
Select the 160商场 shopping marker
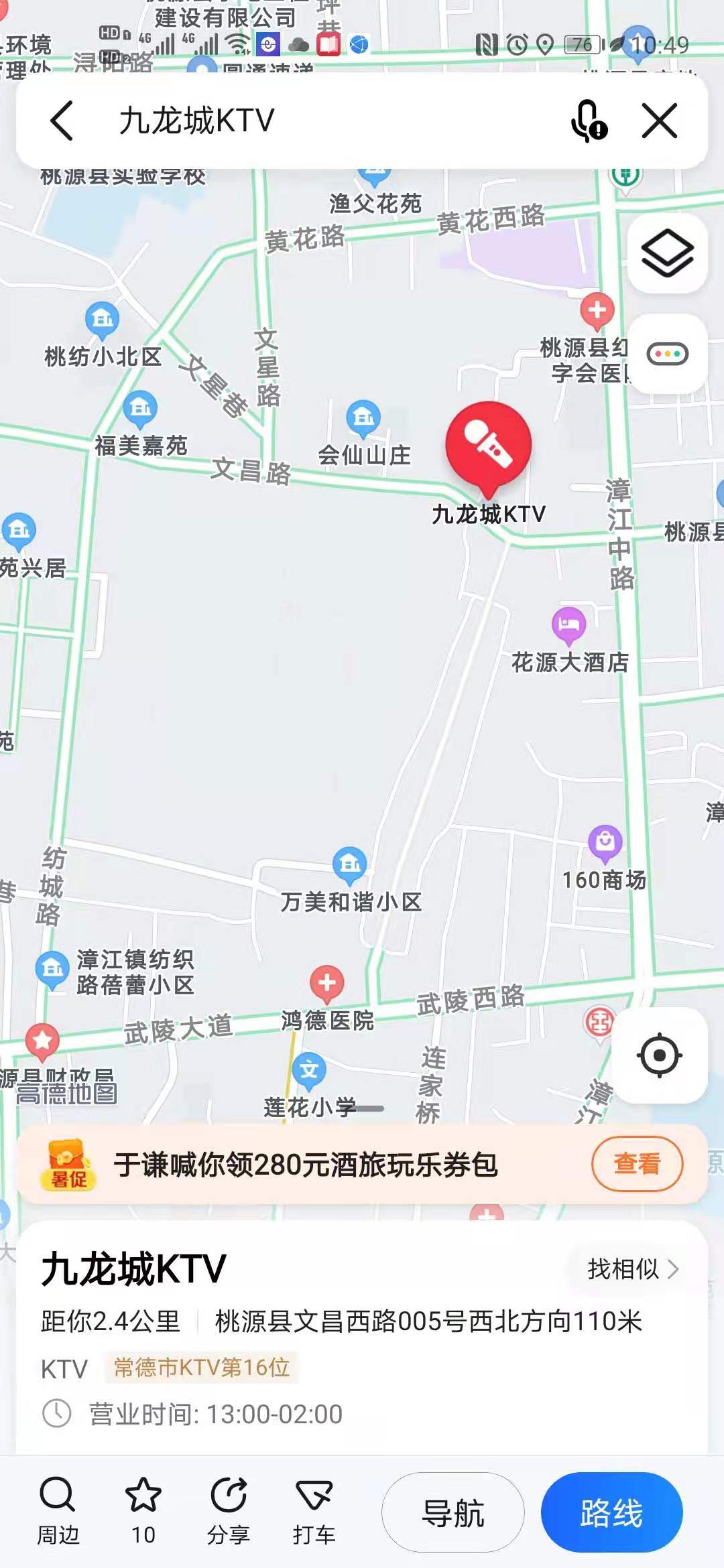605,842
